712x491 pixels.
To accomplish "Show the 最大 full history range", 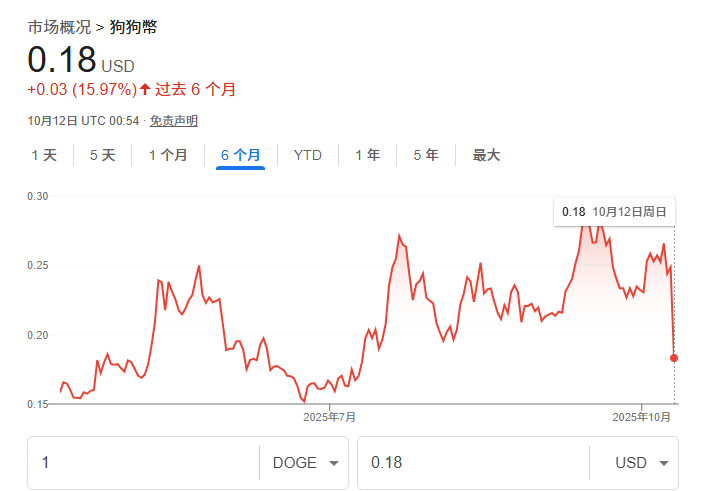I will point(486,155).
